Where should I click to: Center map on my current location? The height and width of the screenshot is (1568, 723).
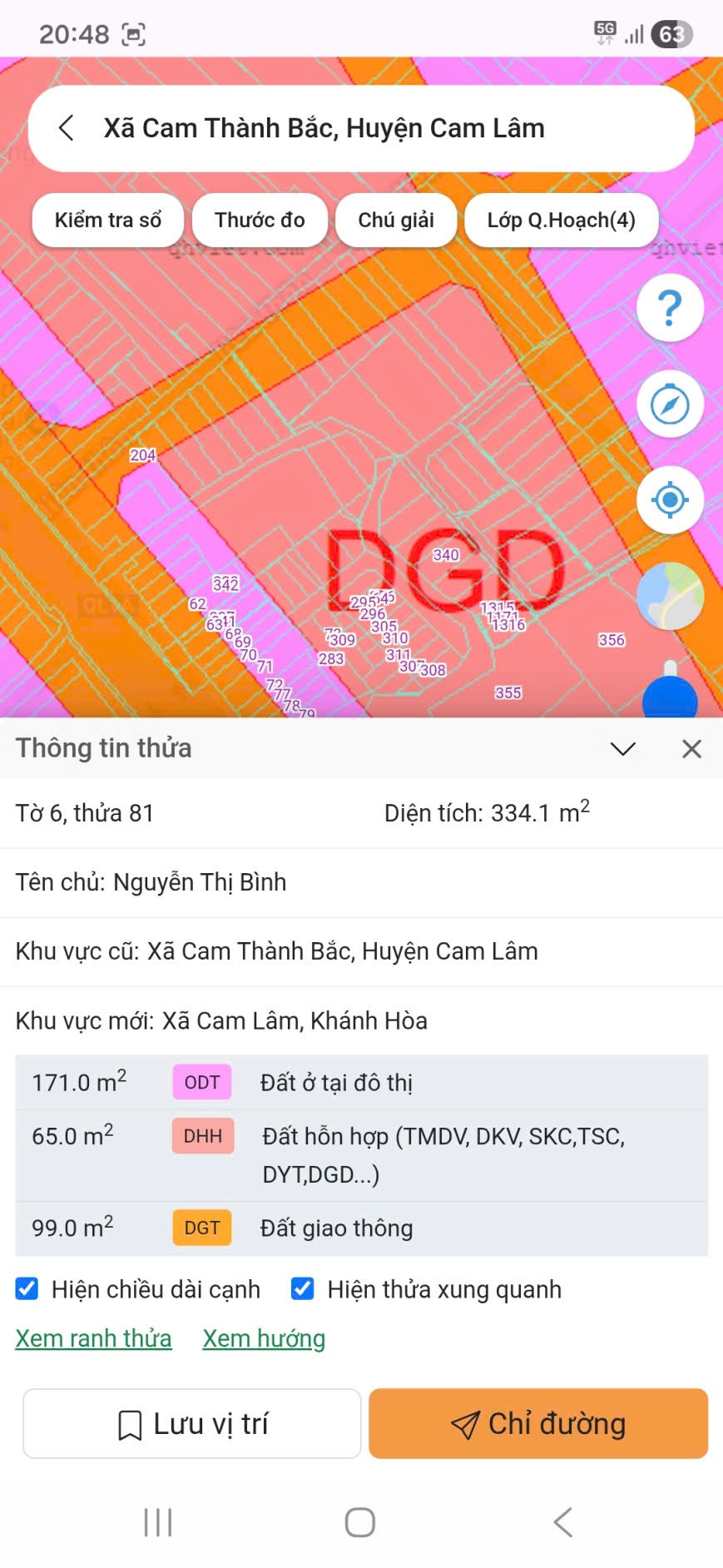670,500
